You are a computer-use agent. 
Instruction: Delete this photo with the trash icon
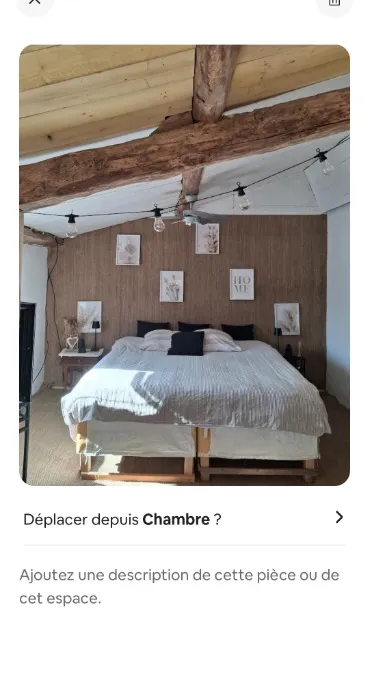334,3
